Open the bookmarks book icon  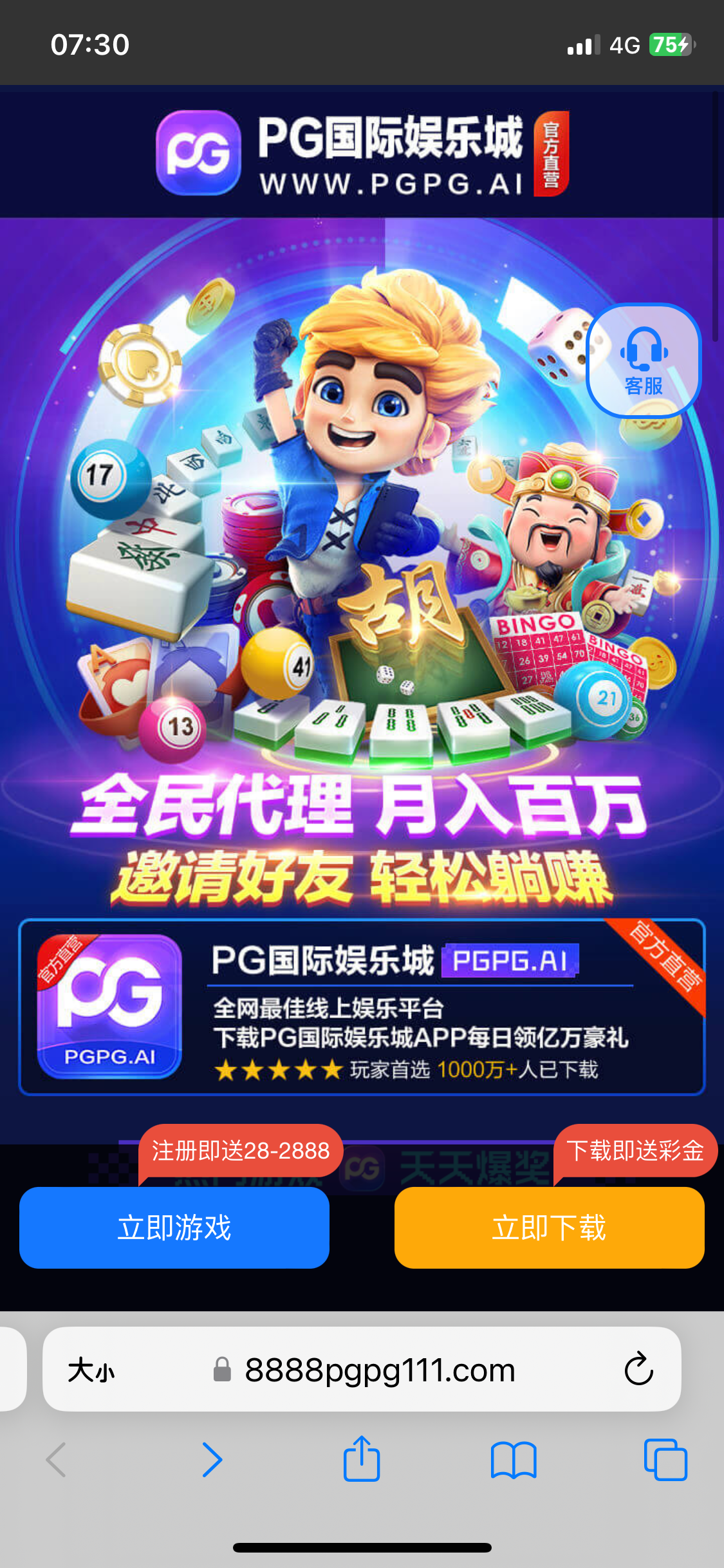[x=513, y=1459]
